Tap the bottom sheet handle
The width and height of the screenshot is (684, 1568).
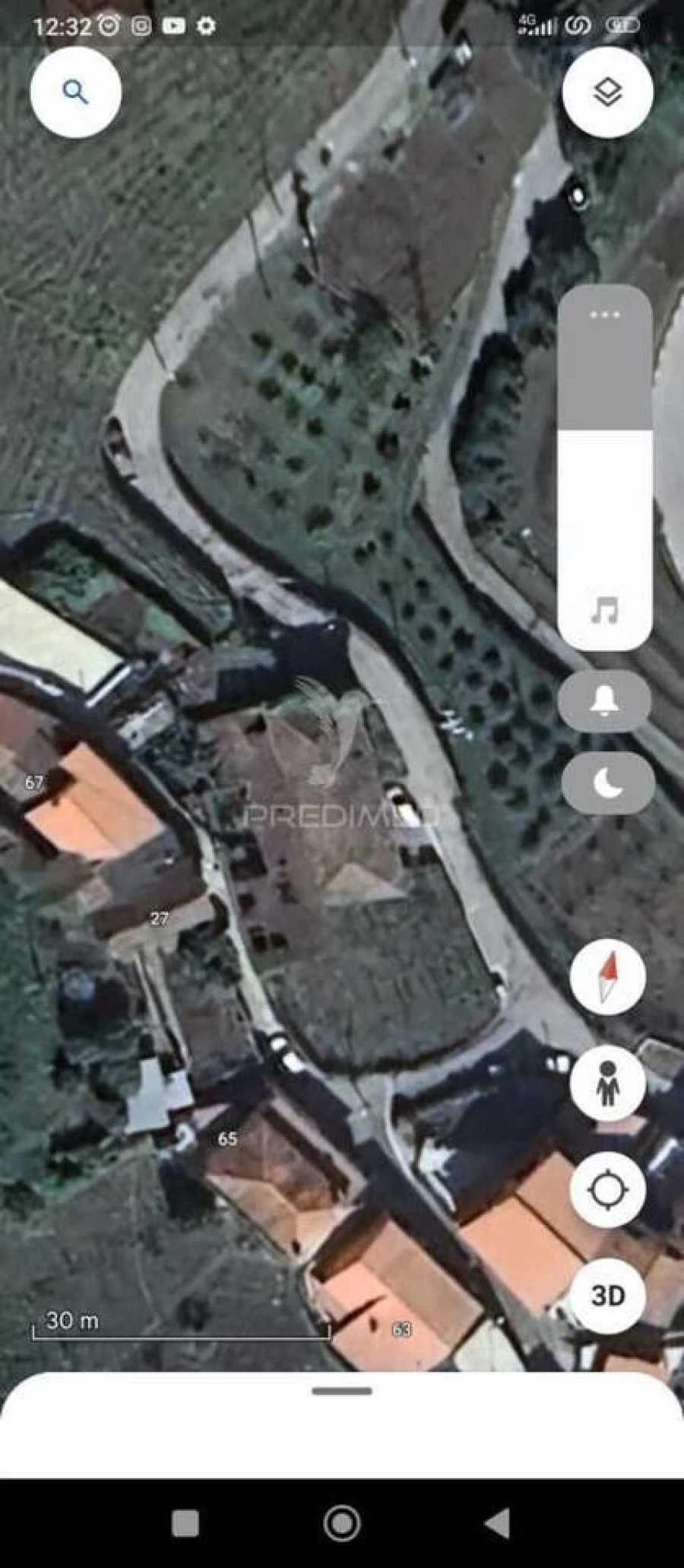tap(342, 1391)
